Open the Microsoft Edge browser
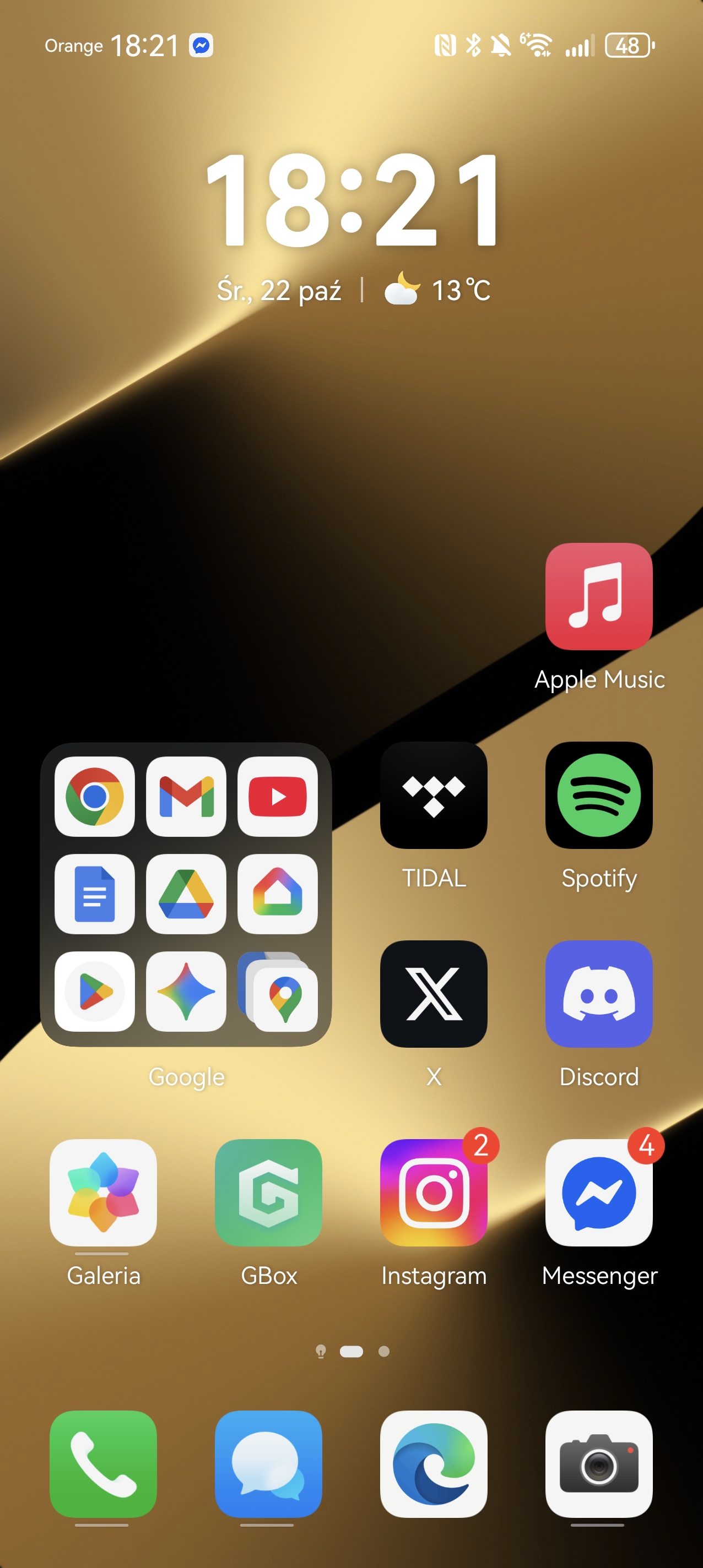The width and height of the screenshot is (703, 1568). (x=433, y=1463)
